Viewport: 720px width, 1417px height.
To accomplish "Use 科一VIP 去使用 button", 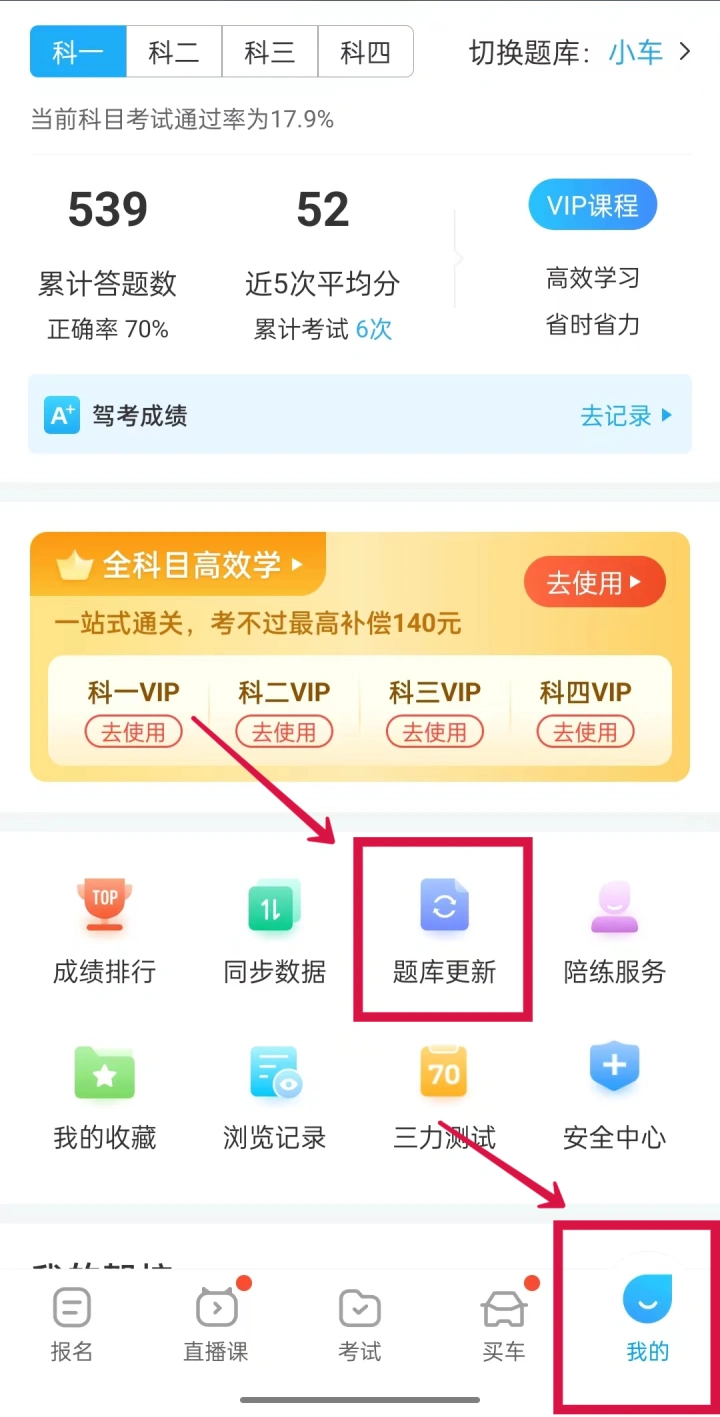I will 133,732.
